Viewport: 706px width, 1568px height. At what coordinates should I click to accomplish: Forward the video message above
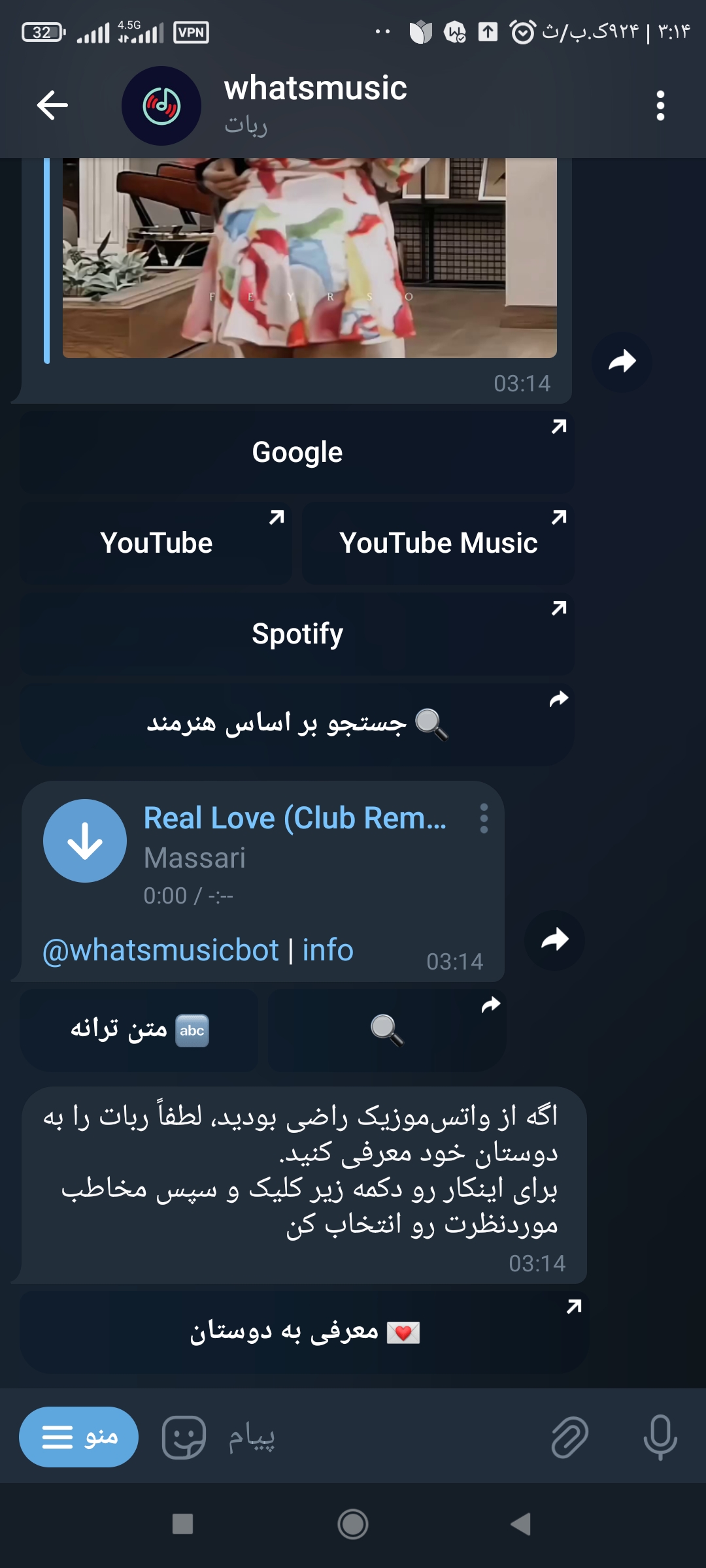[x=622, y=362]
